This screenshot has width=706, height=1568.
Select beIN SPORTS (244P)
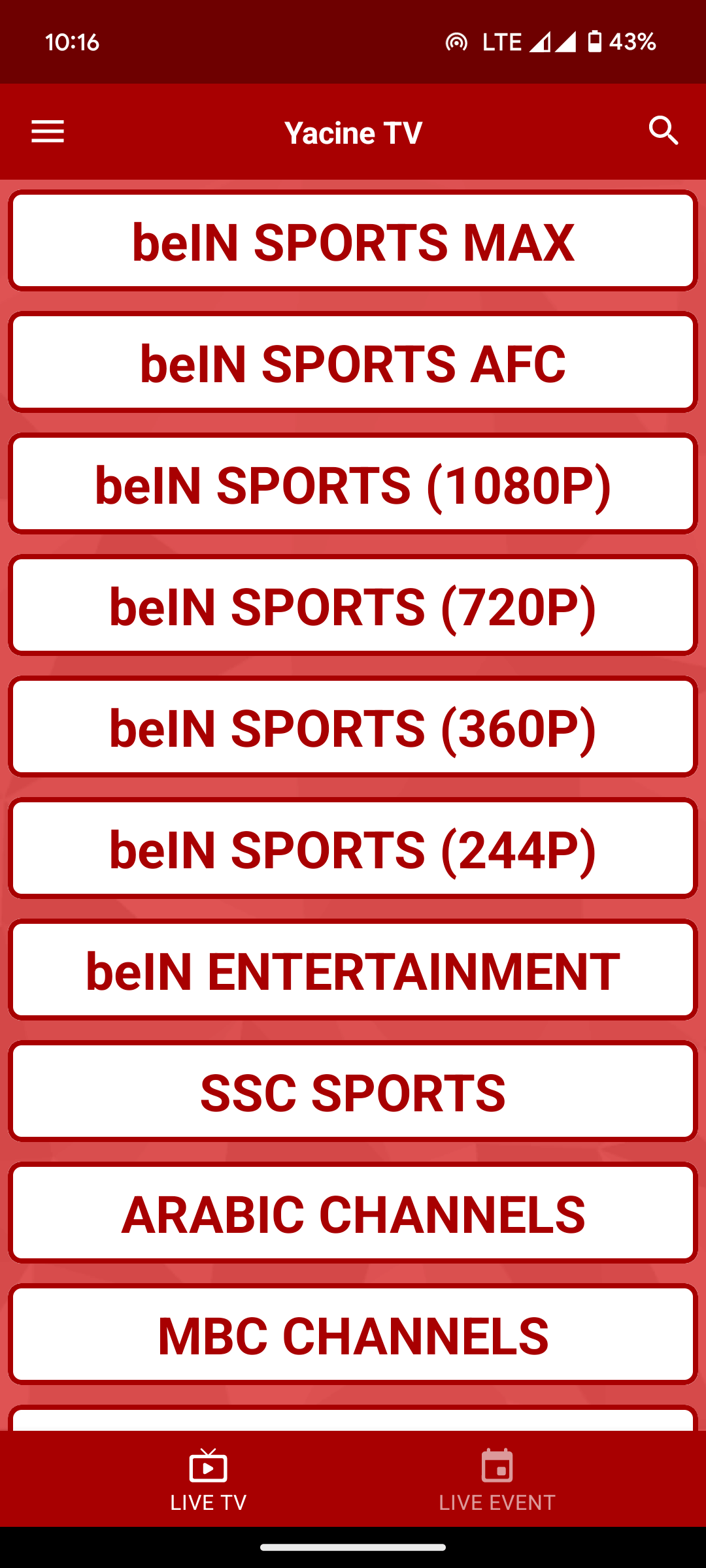pos(353,849)
